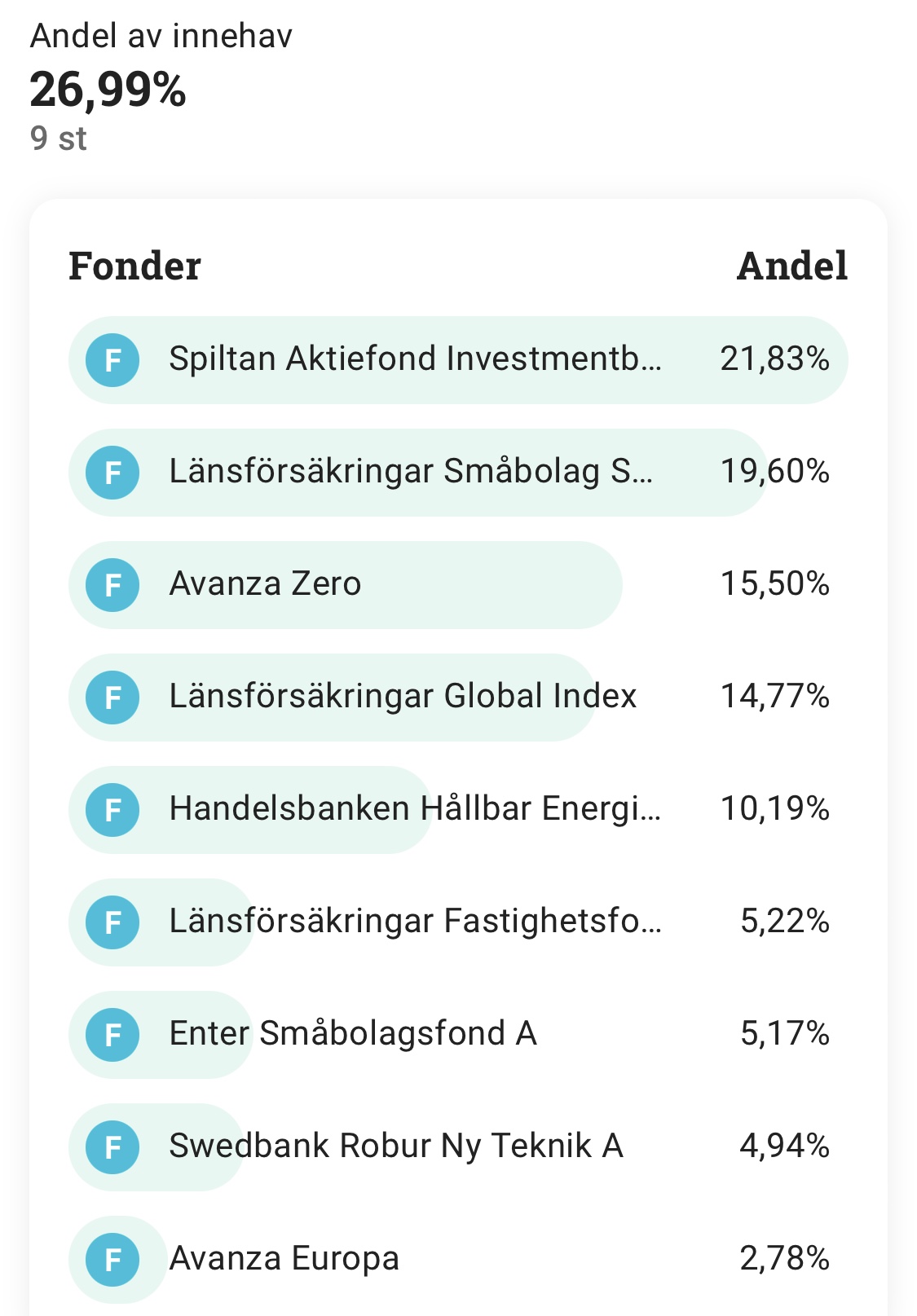This screenshot has height=1316, width=917.
Task: Open Spiltan Aktiefond Investmentbolag fund
Action: click(415, 359)
